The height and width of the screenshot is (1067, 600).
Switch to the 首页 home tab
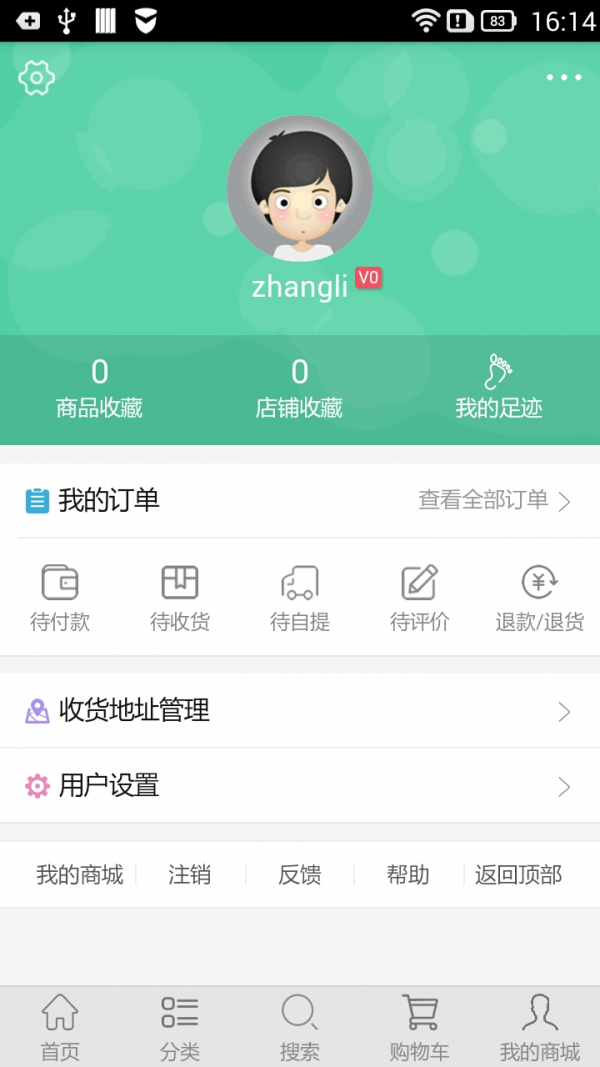pyautogui.click(x=60, y=1028)
